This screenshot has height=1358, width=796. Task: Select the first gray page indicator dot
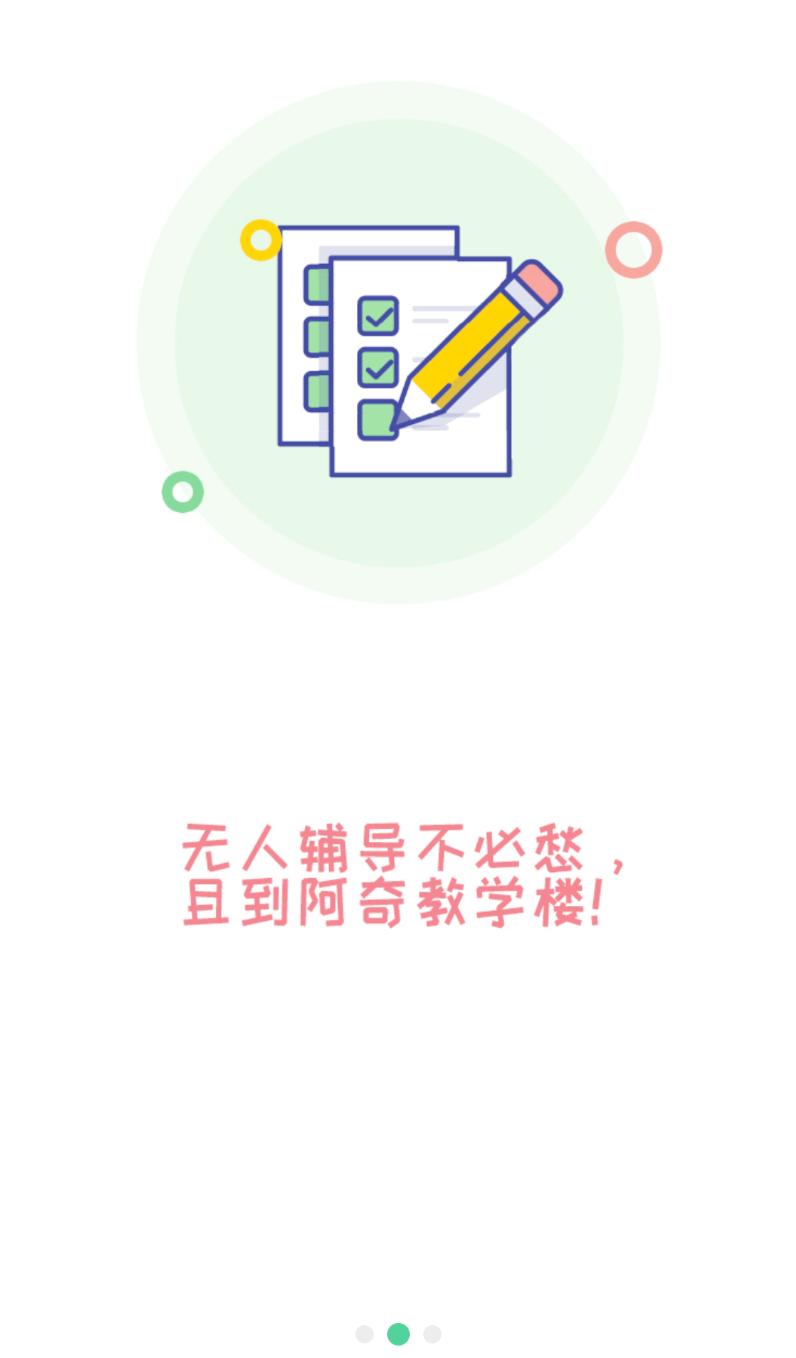pyautogui.click(x=365, y=1333)
